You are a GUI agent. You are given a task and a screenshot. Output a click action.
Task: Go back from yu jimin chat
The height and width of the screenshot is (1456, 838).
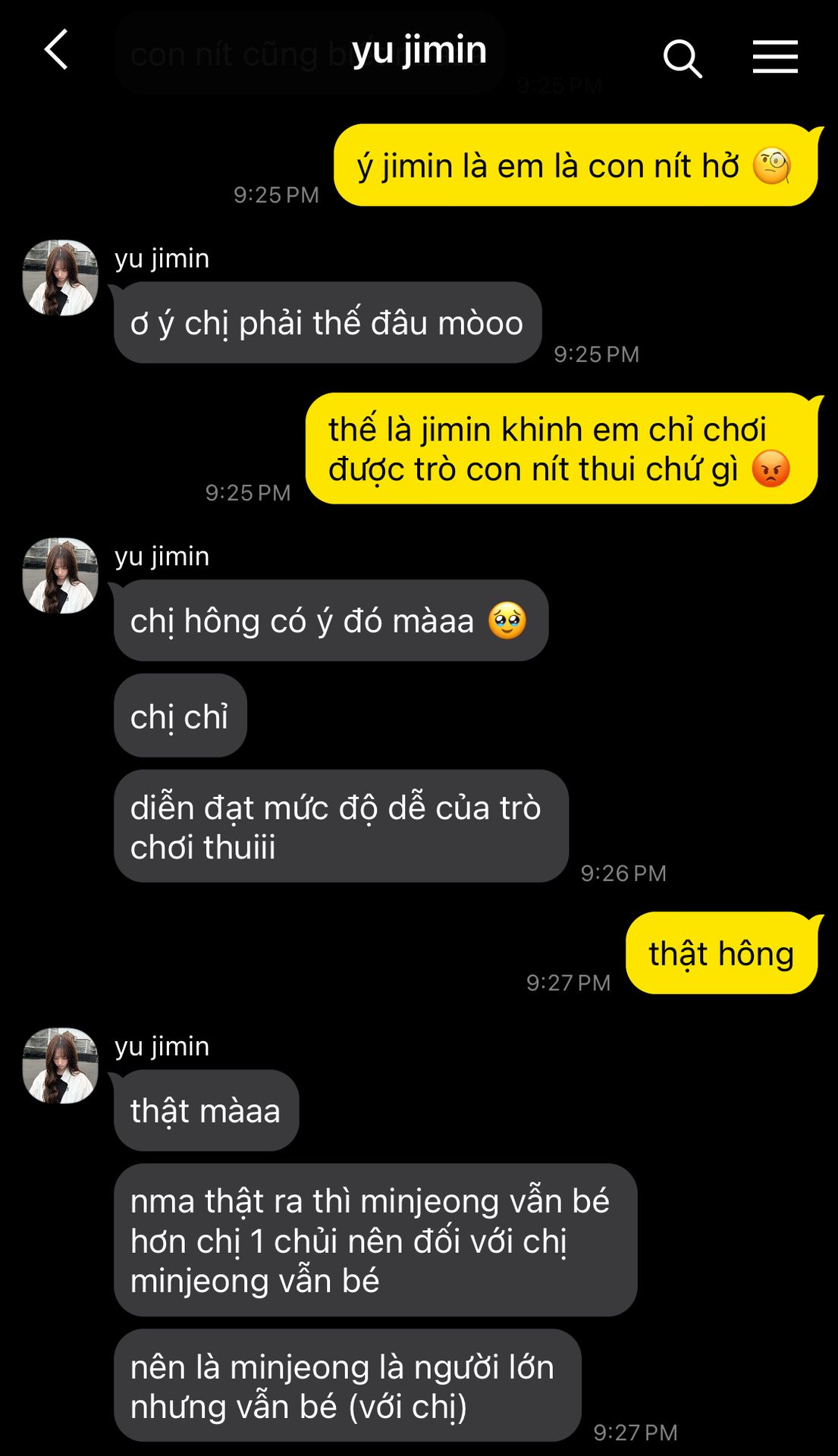click(56, 51)
